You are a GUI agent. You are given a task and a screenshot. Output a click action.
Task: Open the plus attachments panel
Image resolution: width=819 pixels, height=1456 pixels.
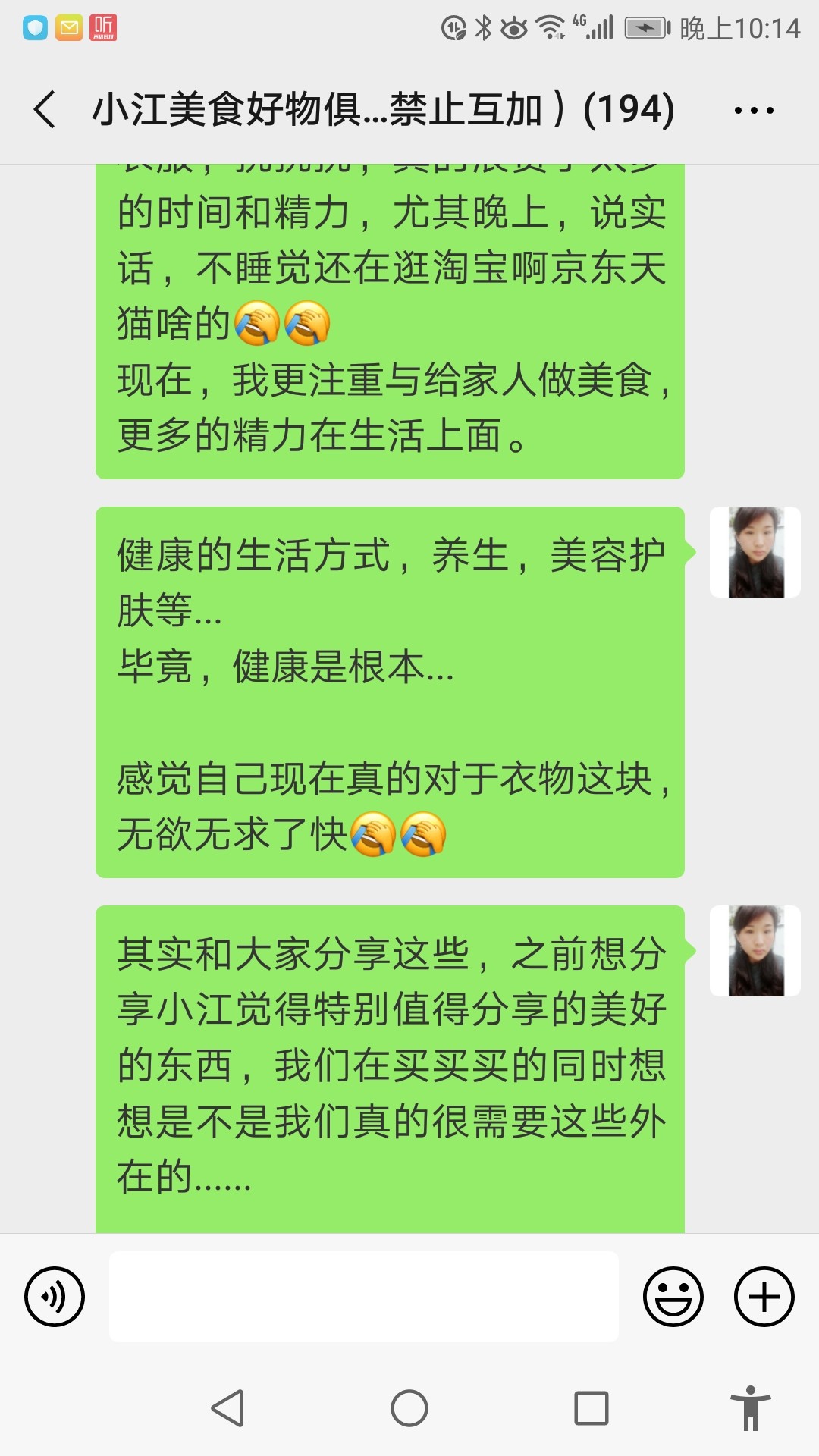click(x=764, y=1296)
